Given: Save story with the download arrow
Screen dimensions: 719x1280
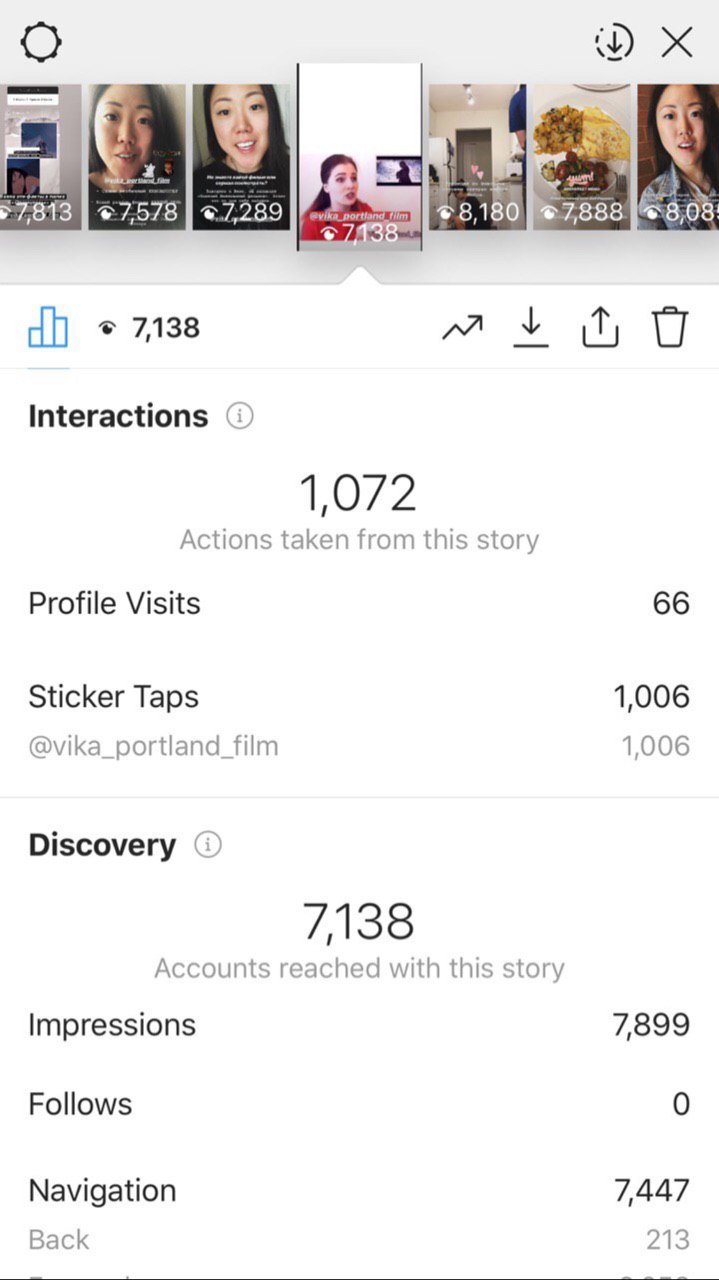Looking at the screenshot, I should 531,327.
